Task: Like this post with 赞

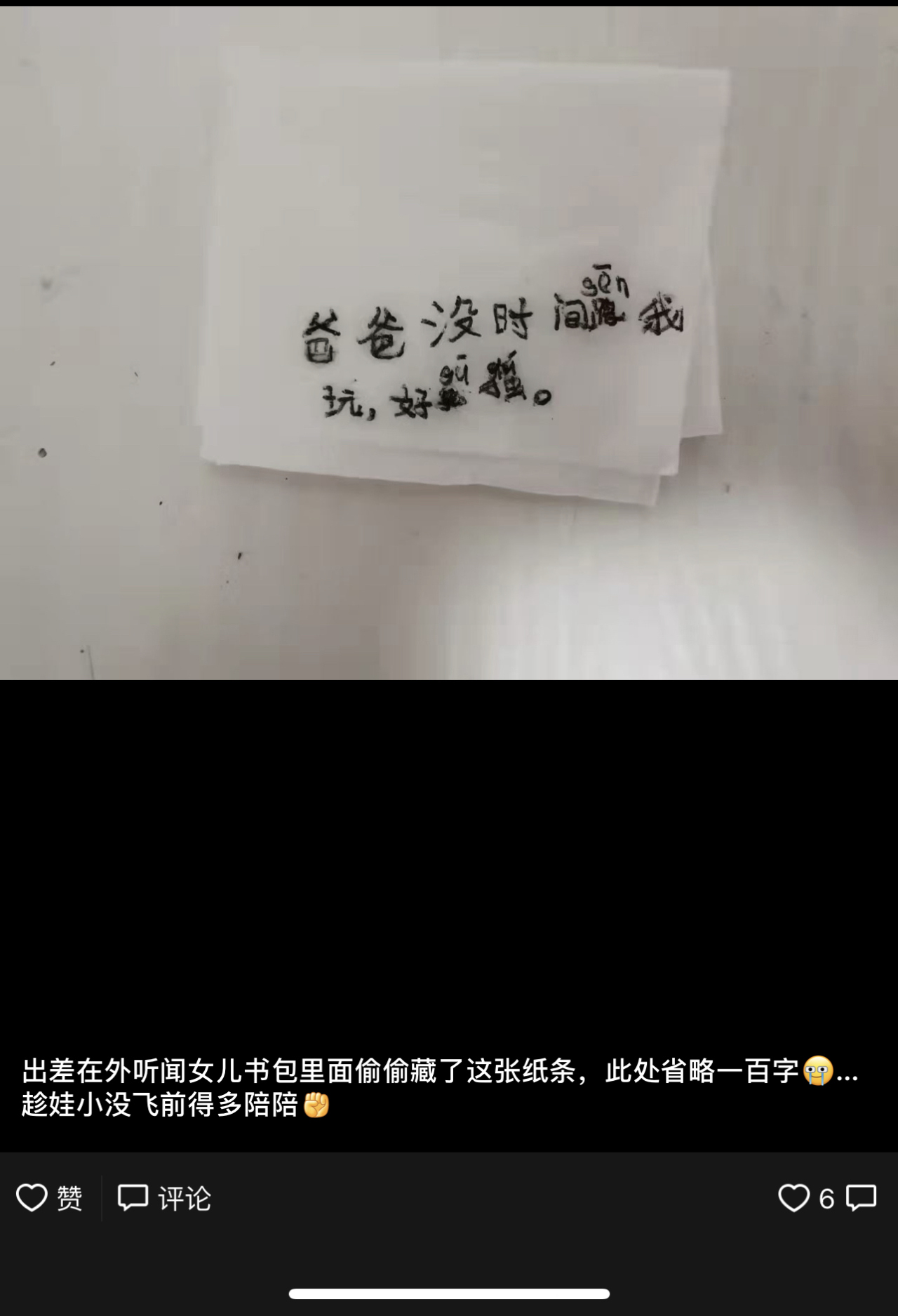Action: [x=49, y=1198]
